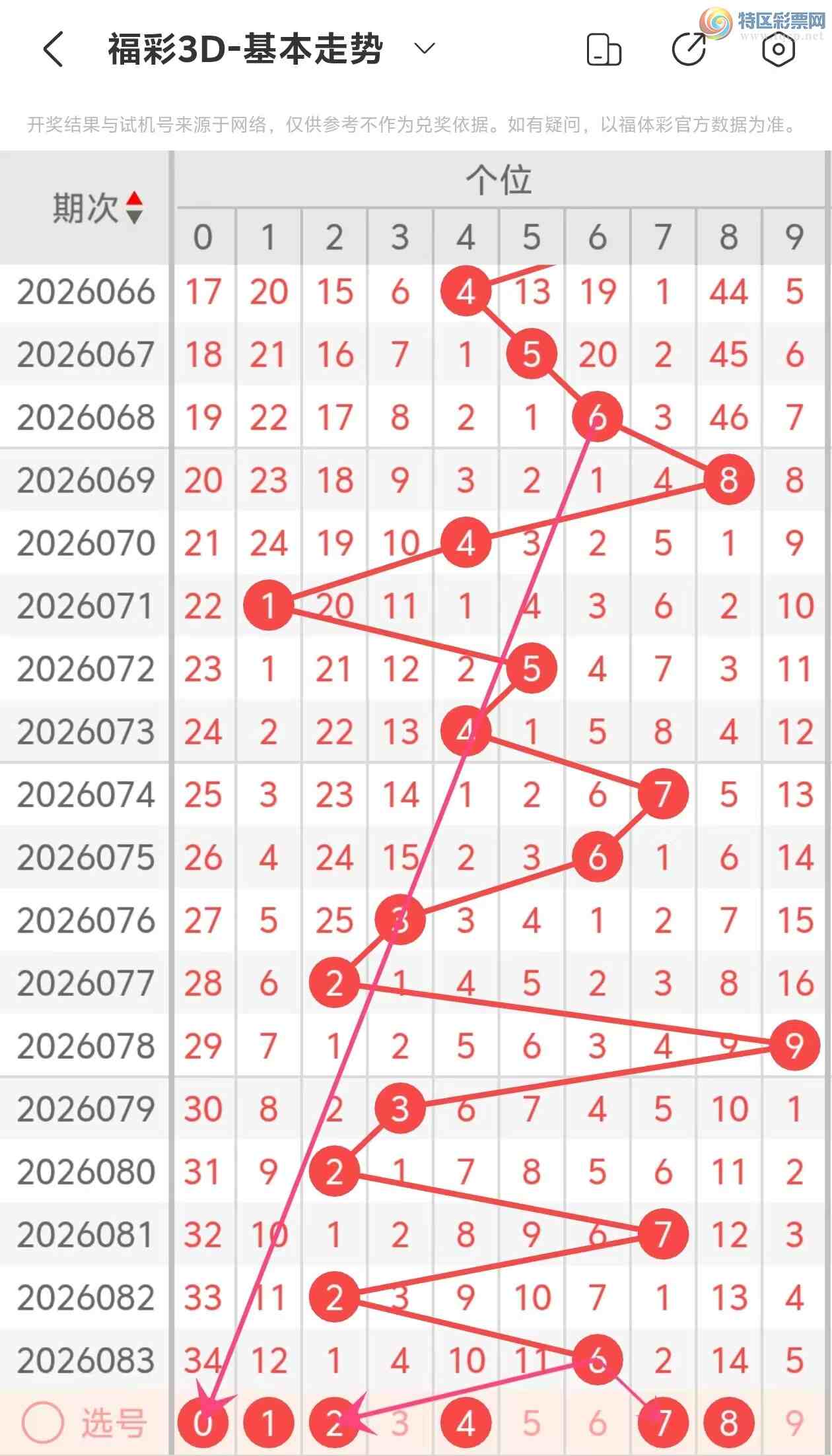
Task: Deselect number 8 in the 选号 row
Action: click(728, 1423)
